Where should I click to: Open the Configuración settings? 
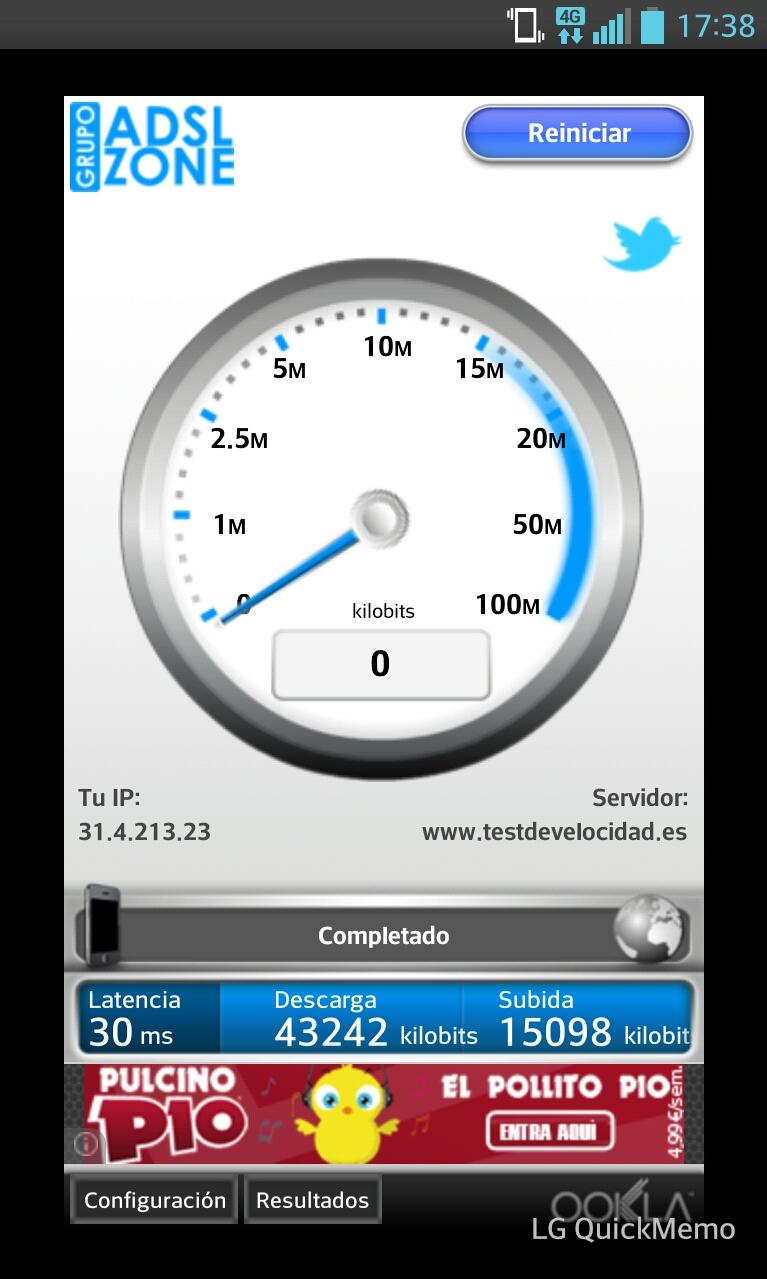[x=154, y=1200]
